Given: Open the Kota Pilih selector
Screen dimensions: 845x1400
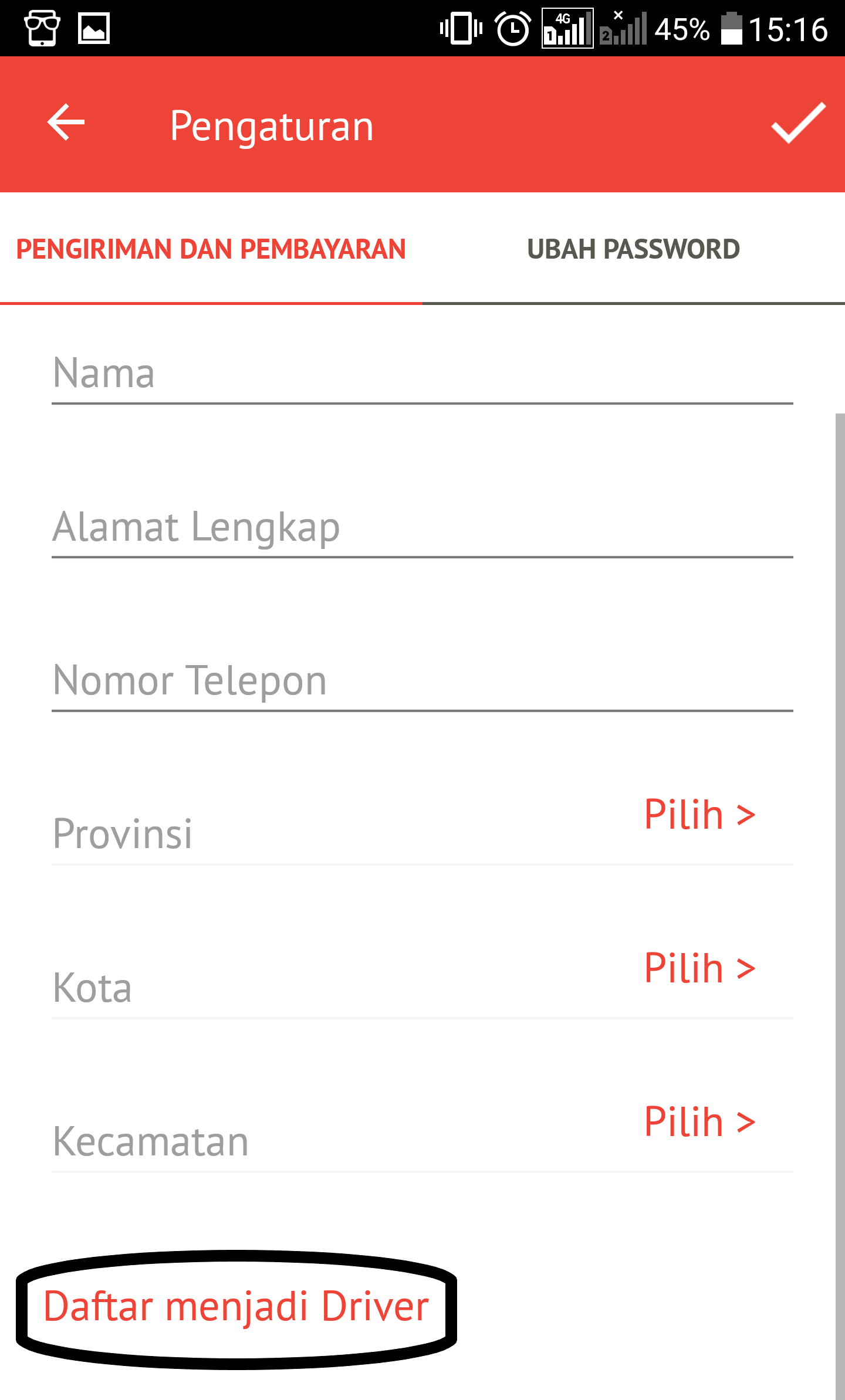Looking at the screenshot, I should click(x=699, y=969).
